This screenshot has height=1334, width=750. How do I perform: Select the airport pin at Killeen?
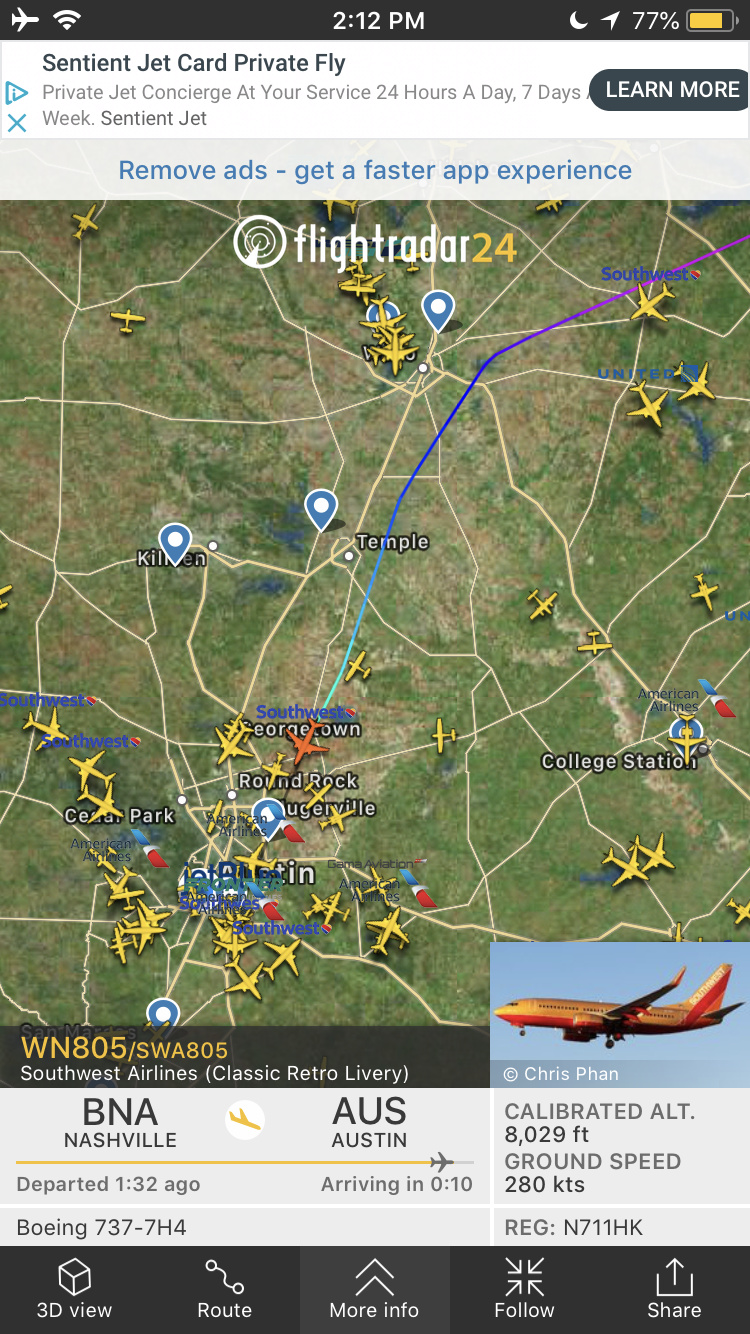[175, 542]
